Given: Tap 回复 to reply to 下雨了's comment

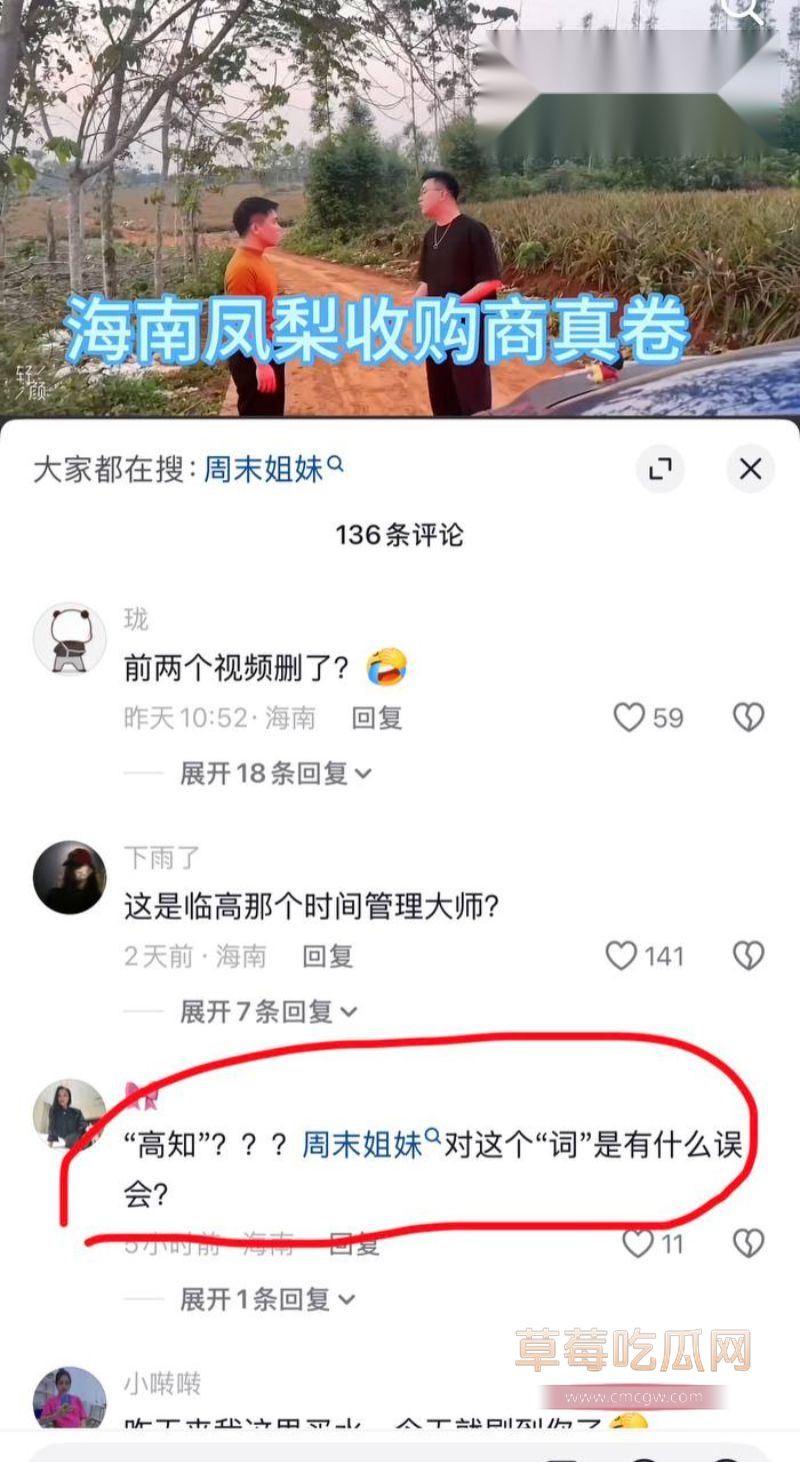Looking at the screenshot, I should pyautogui.click(x=330, y=956).
